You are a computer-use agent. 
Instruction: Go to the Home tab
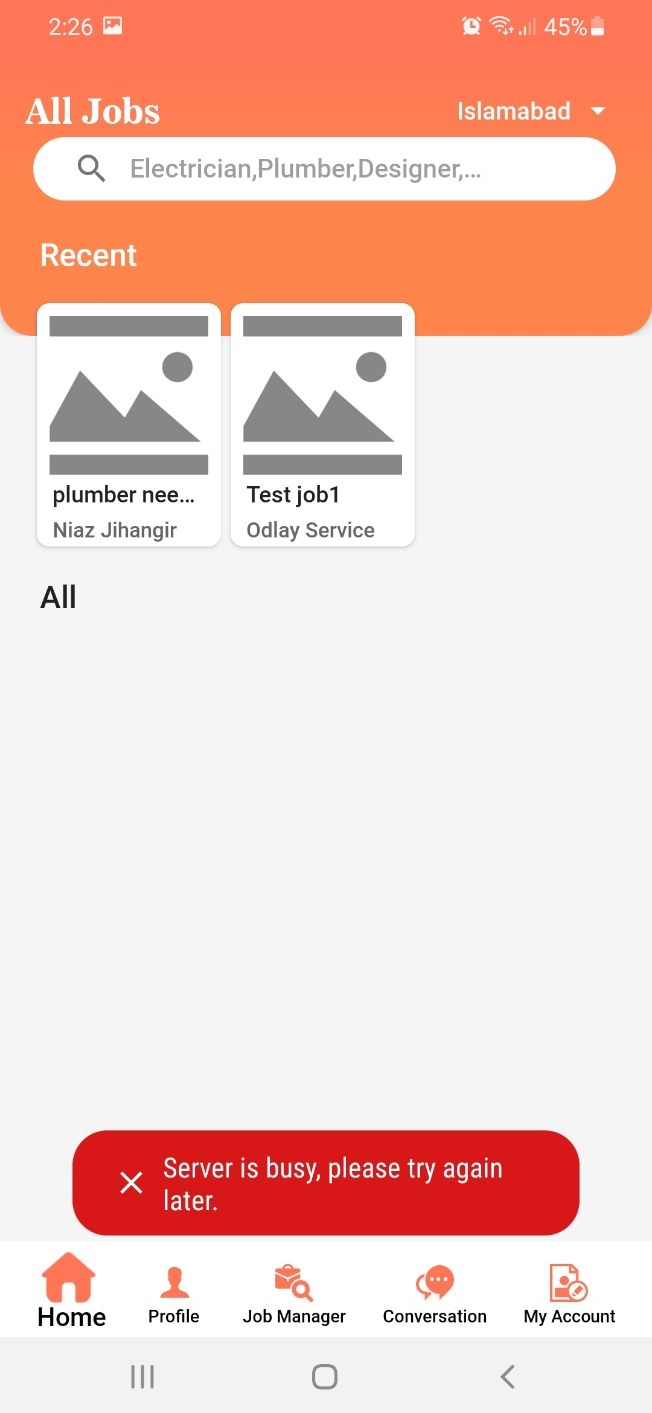coord(71,1291)
